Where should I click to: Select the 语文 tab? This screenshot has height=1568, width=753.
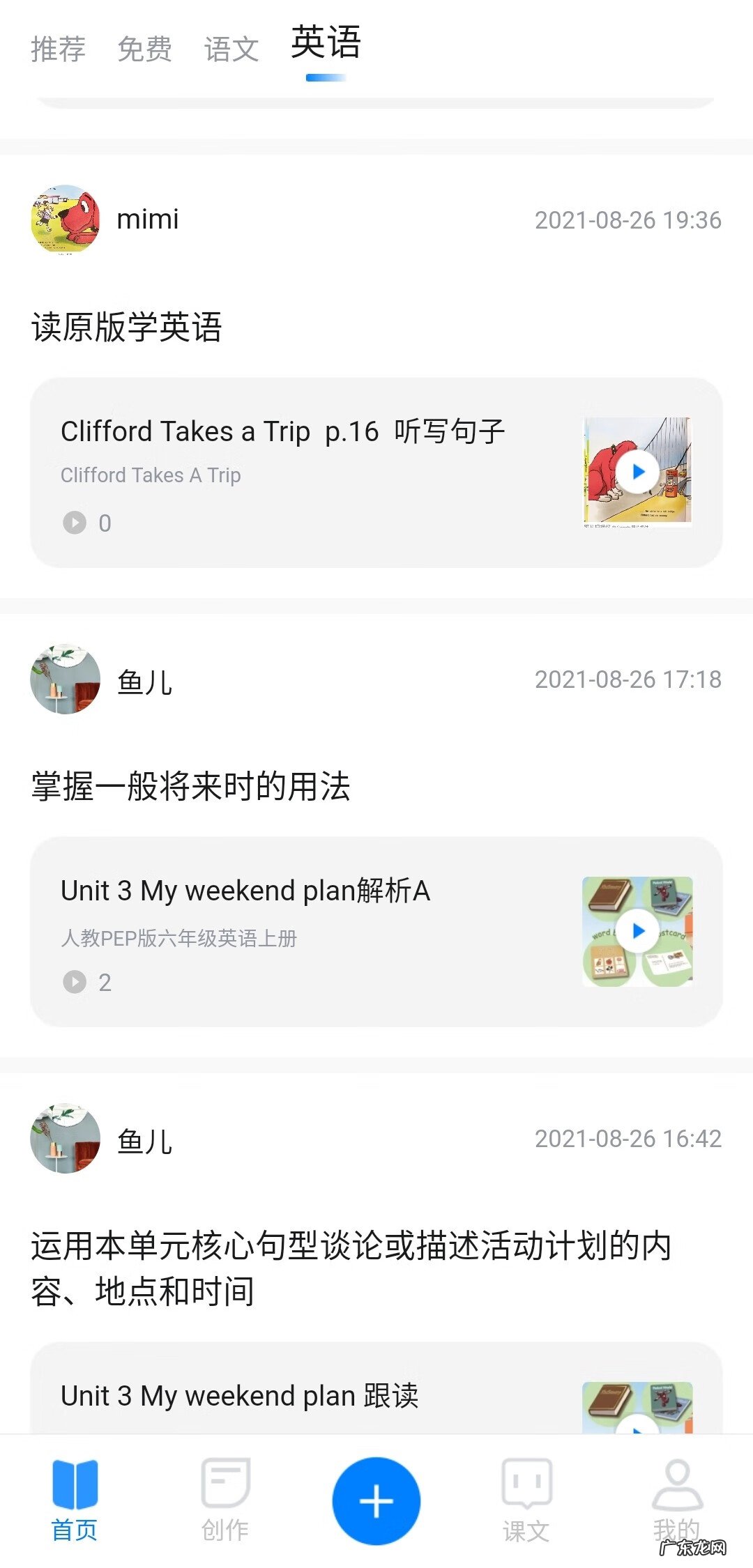(231, 49)
